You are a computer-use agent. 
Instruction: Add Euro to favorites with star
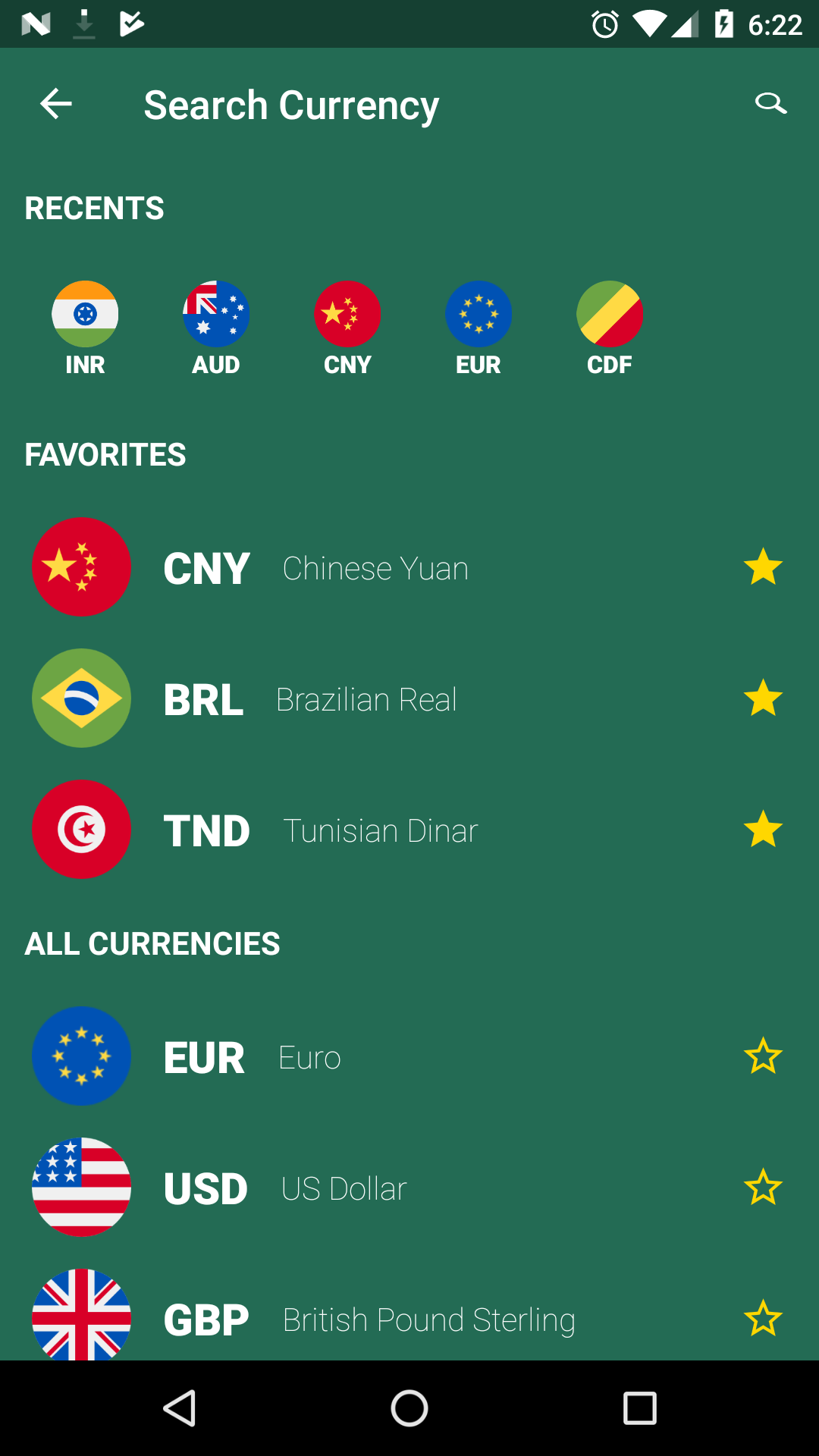763,1056
